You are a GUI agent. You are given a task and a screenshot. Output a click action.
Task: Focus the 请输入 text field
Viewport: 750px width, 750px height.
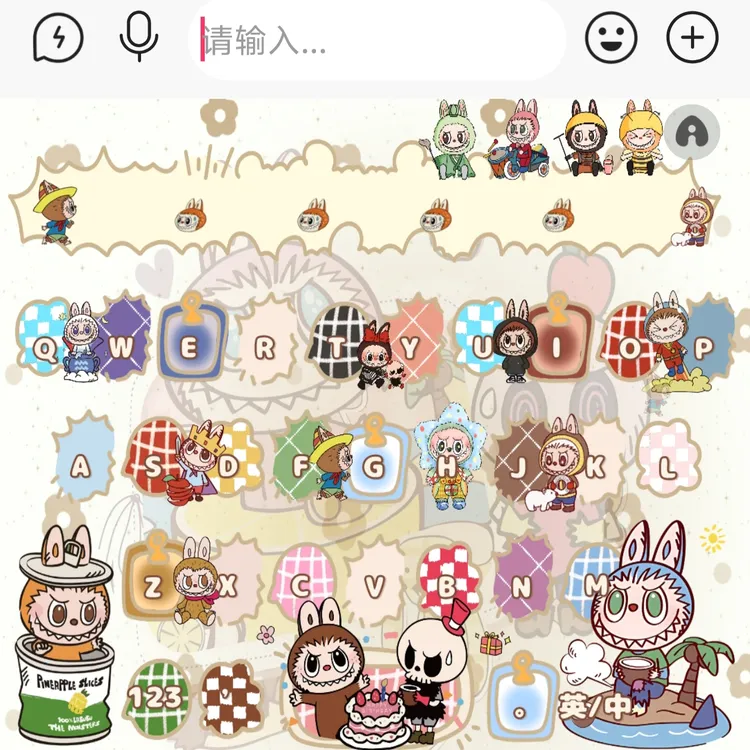[377, 39]
